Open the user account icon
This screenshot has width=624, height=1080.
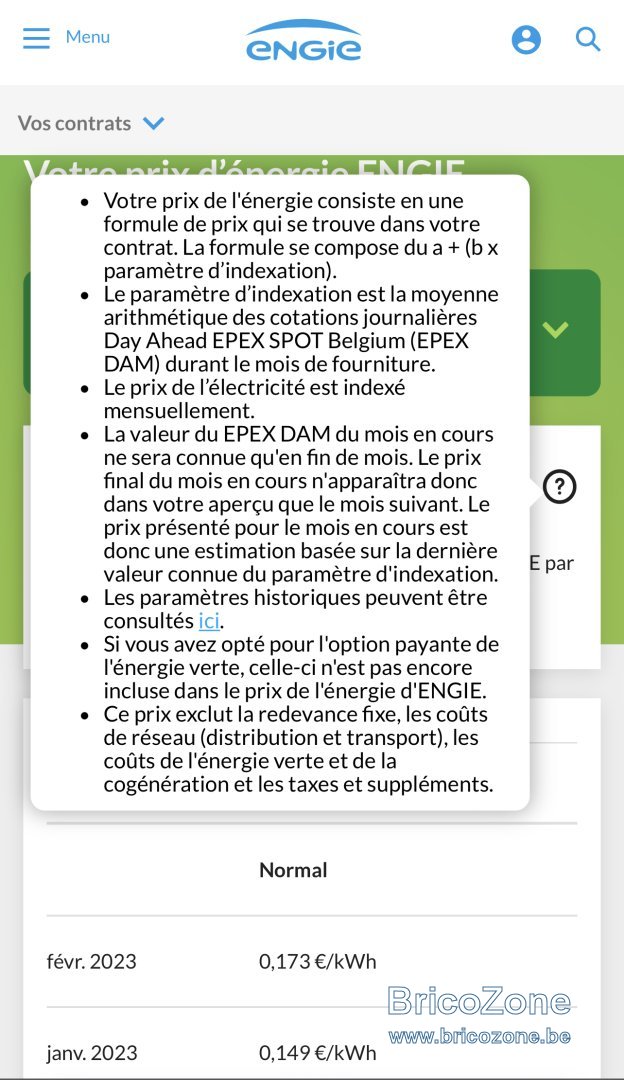526,39
